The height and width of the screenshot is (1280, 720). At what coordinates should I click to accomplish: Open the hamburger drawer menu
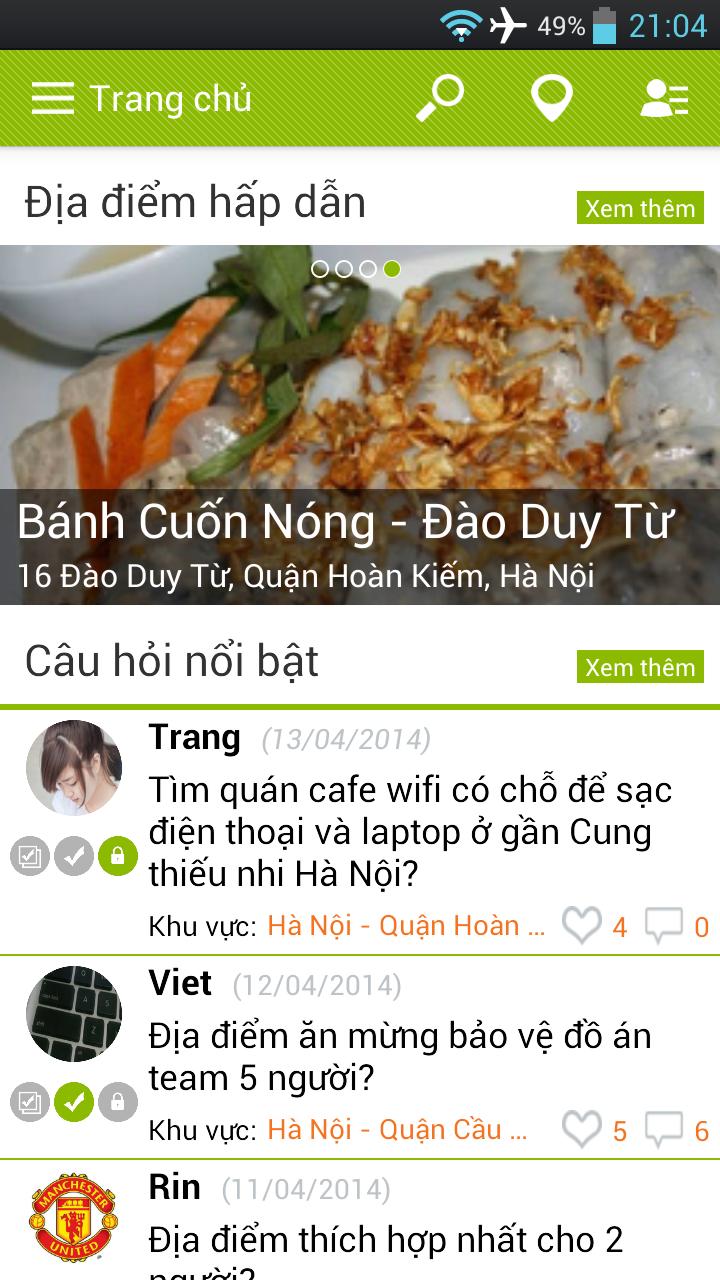[52, 98]
